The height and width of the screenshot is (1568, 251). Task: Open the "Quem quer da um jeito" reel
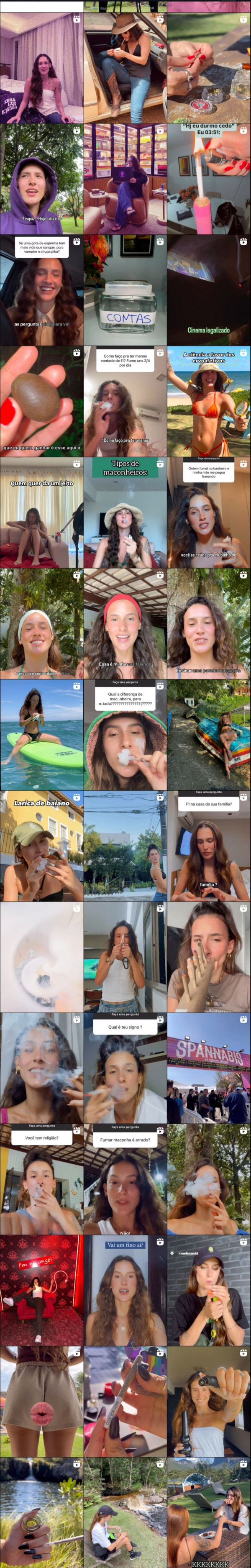coord(41,513)
